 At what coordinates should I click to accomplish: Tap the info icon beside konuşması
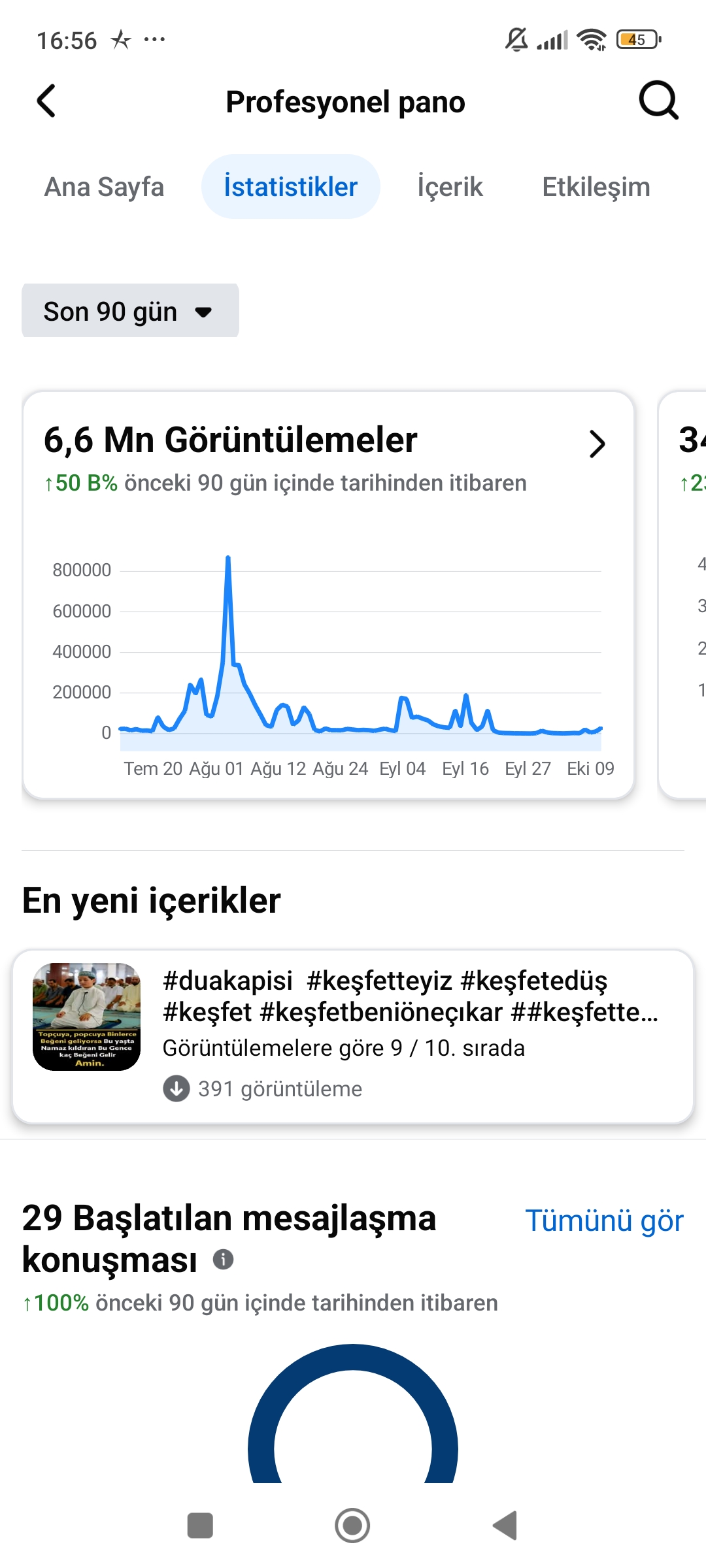coord(223,1259)
